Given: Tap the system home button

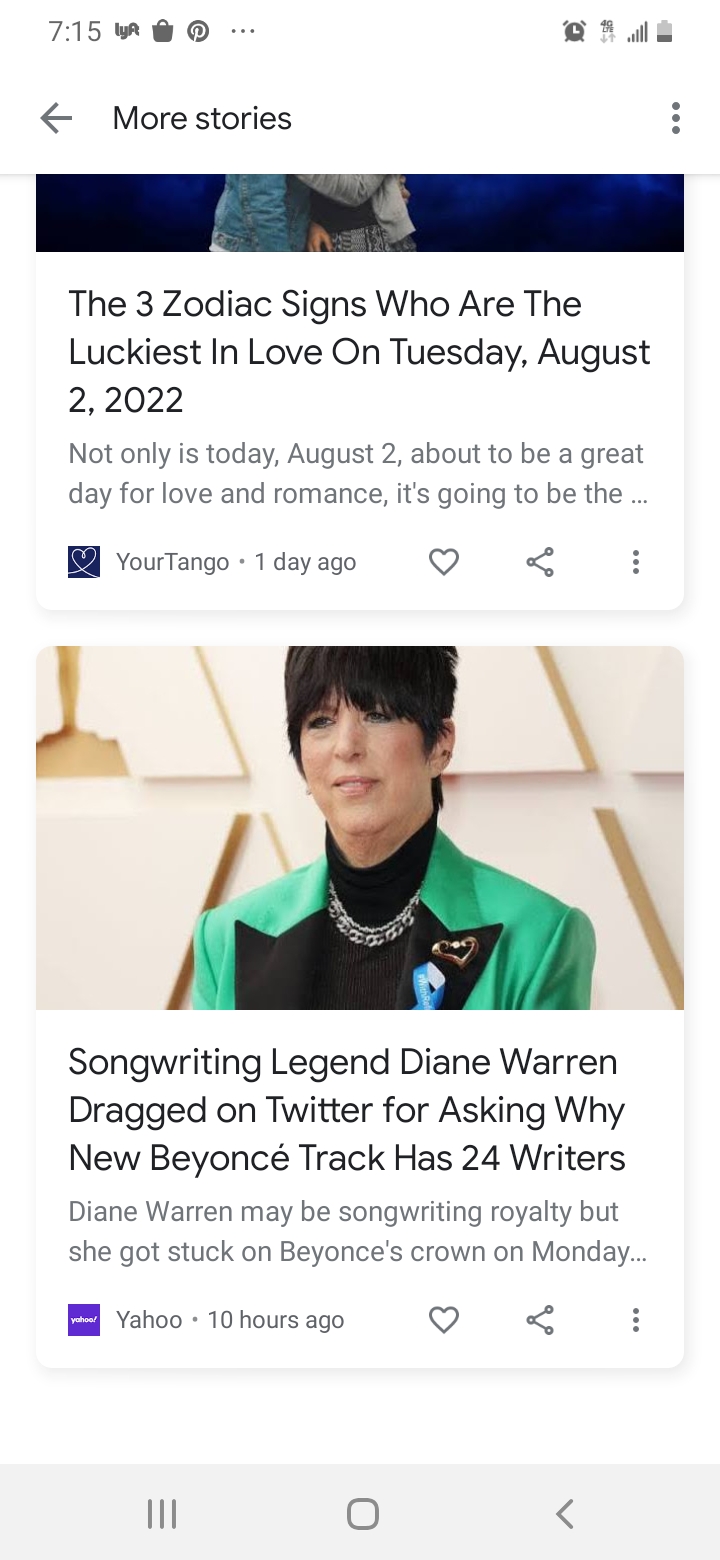Looking at the screenshot, I should click(x=362, y=1514).
